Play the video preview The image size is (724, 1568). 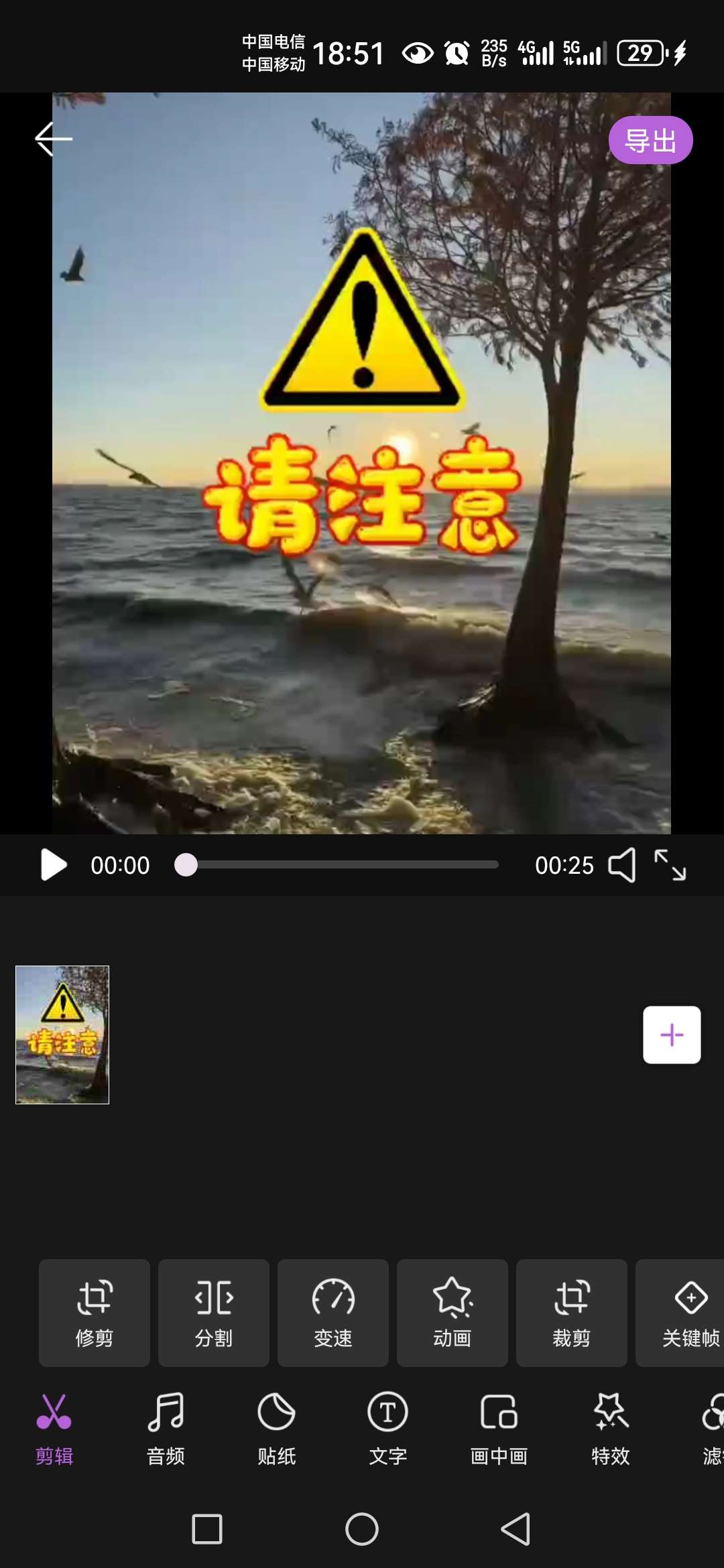[x=54, y=865]
